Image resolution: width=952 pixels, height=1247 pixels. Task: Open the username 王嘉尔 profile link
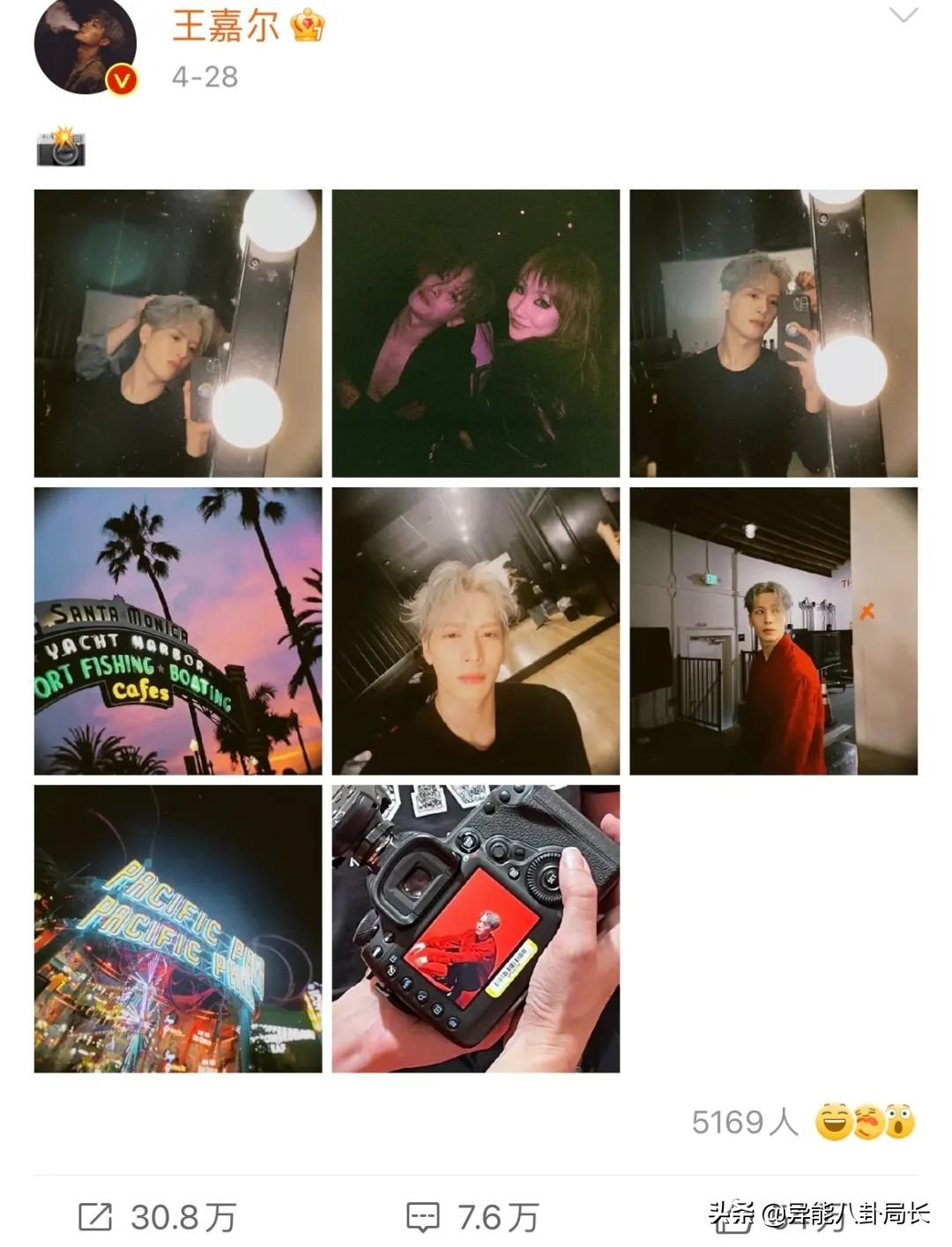pyautogui.click(x=226, y=26)
